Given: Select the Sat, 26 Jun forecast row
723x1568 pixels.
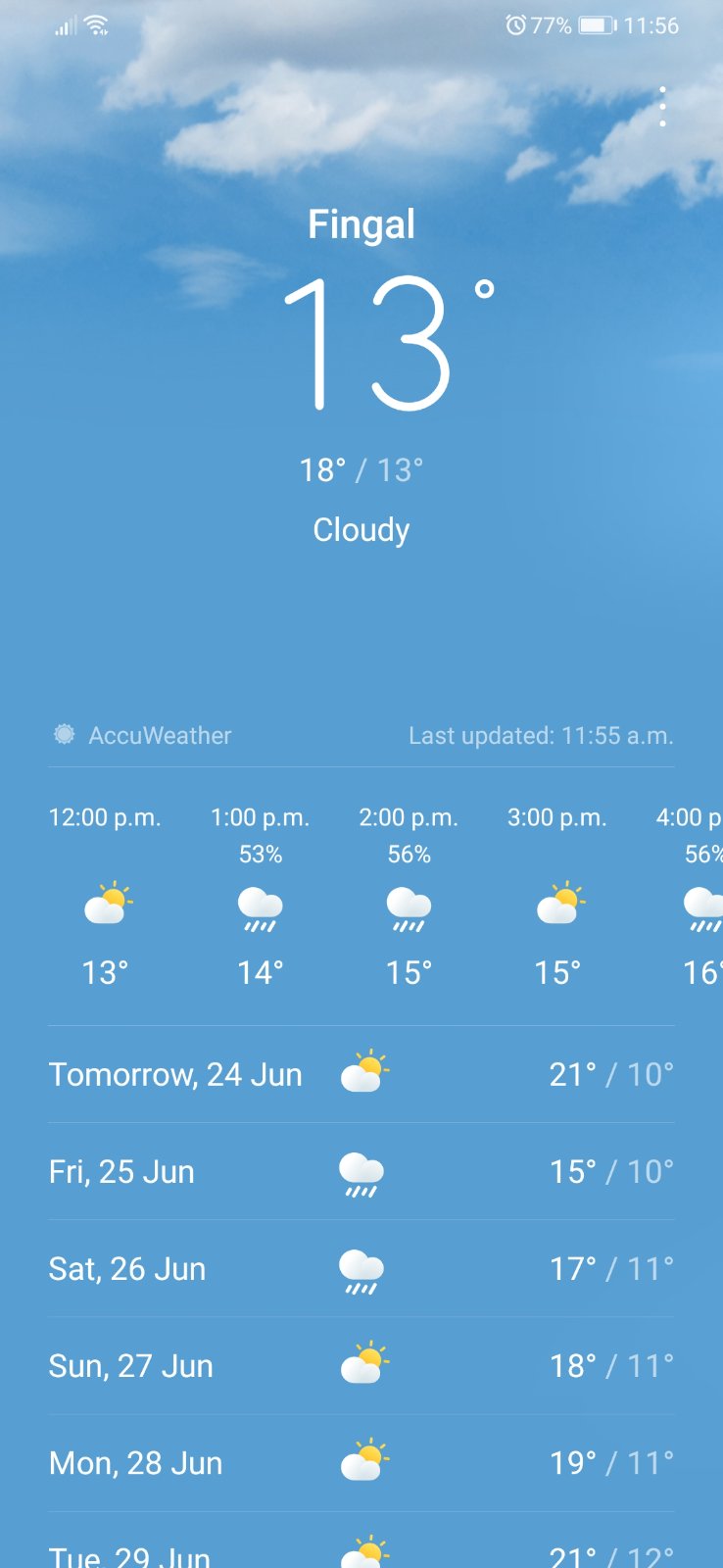Looking at the screenshot, I should pos(361,1268).
